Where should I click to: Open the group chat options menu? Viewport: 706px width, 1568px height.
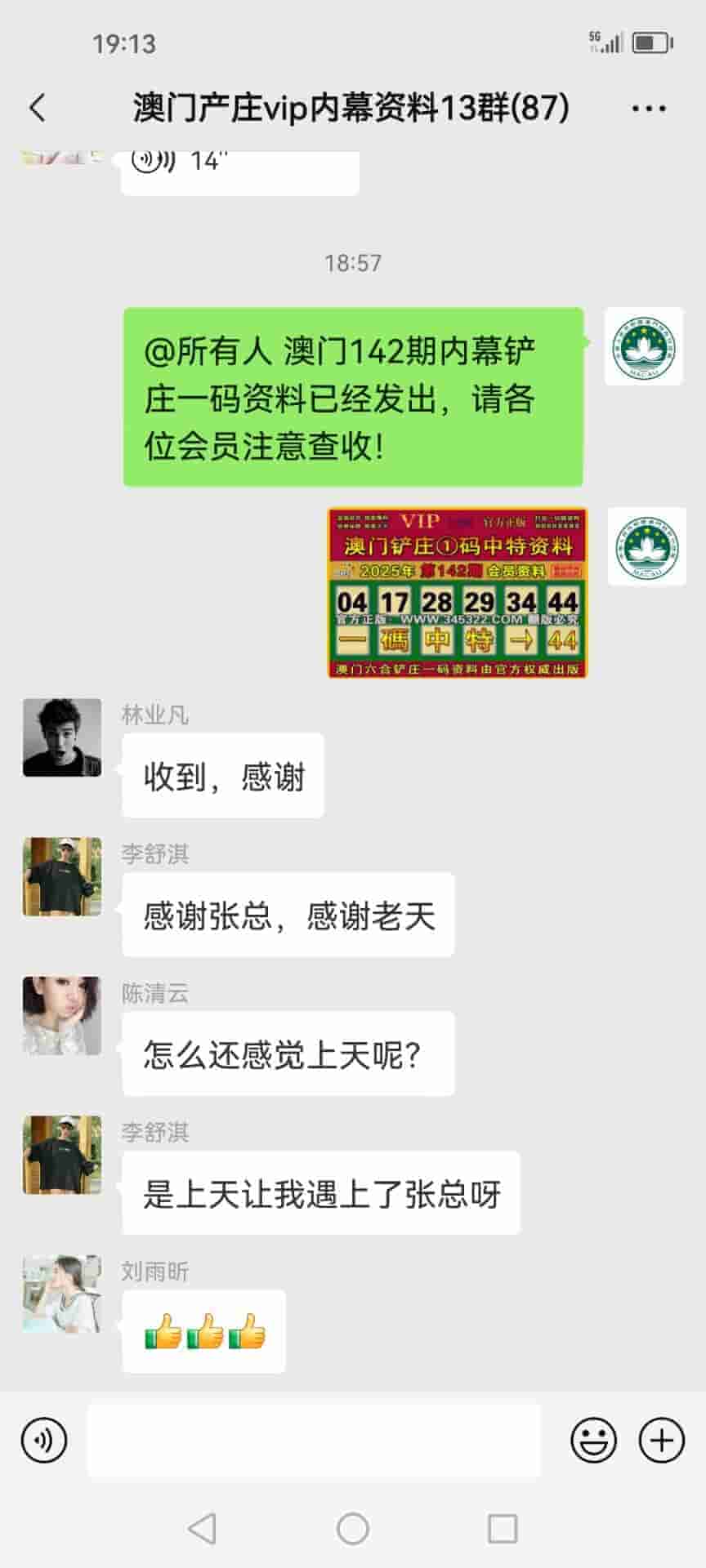[x=649, y=108]
